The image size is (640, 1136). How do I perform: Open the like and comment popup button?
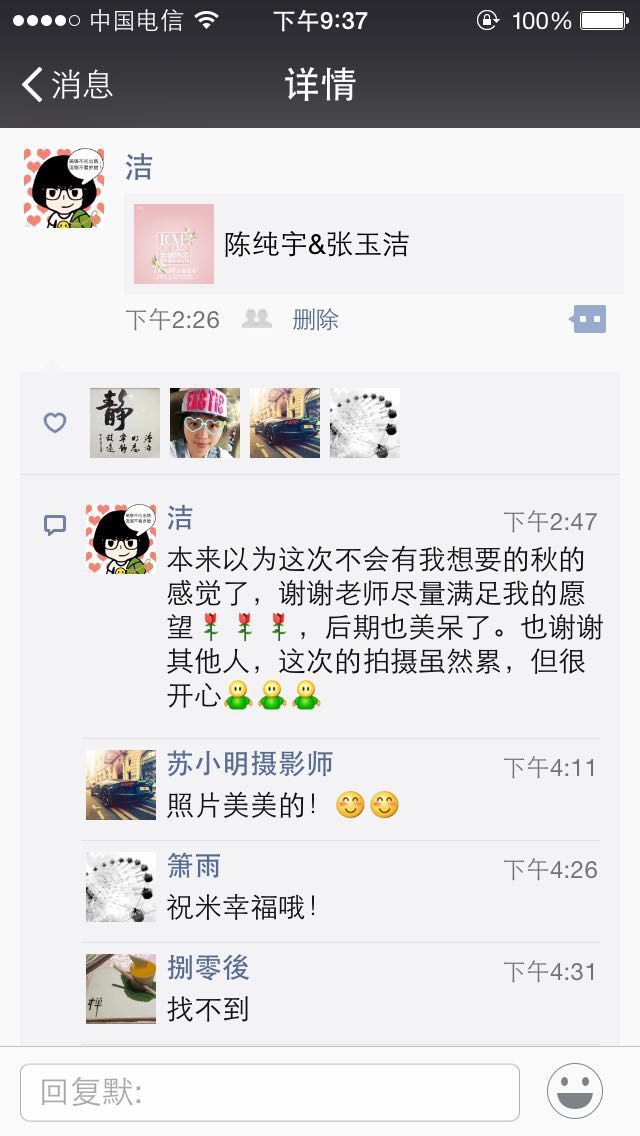(x=589, y=320)
